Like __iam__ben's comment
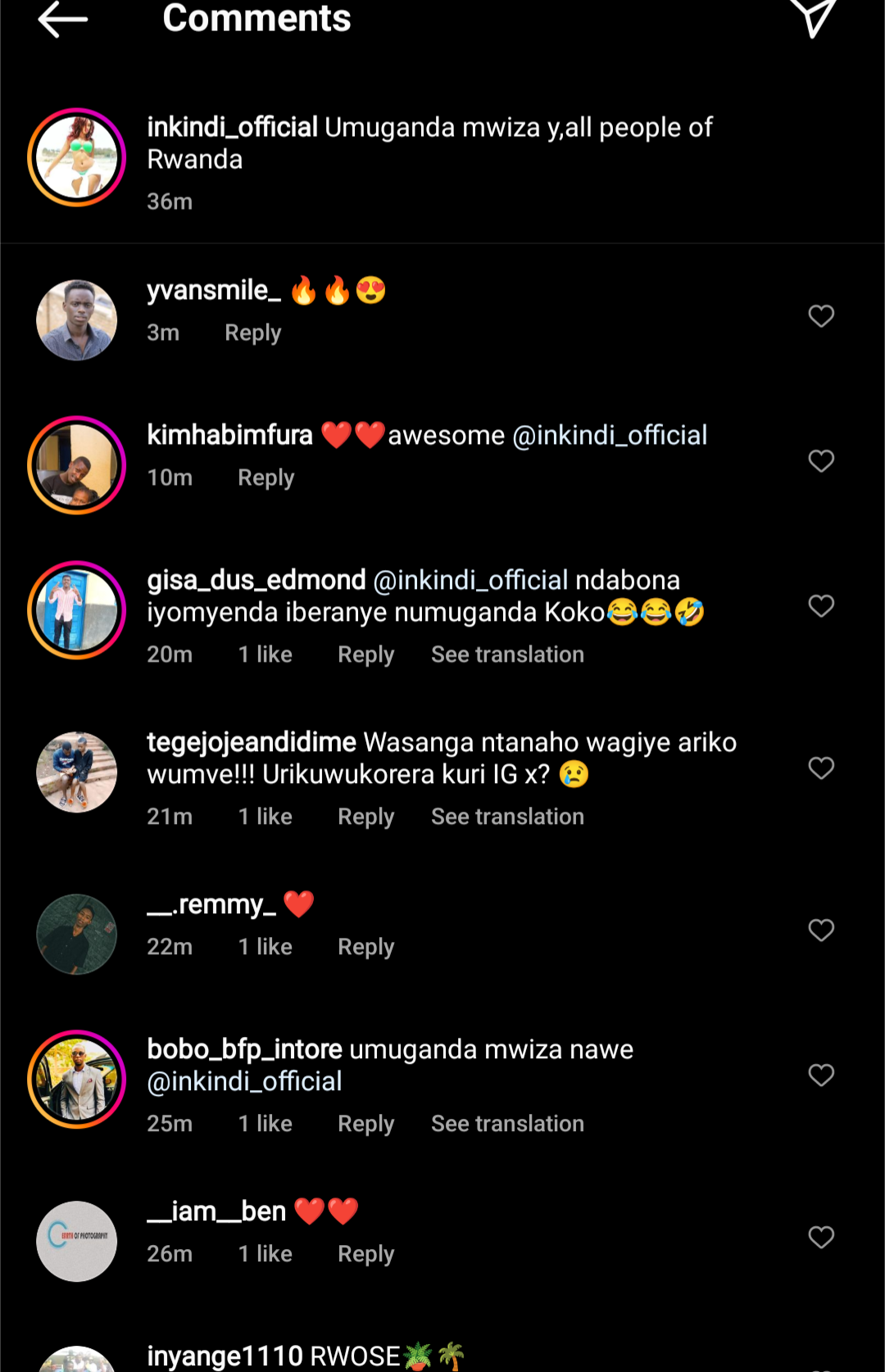 coord(821,1238)
